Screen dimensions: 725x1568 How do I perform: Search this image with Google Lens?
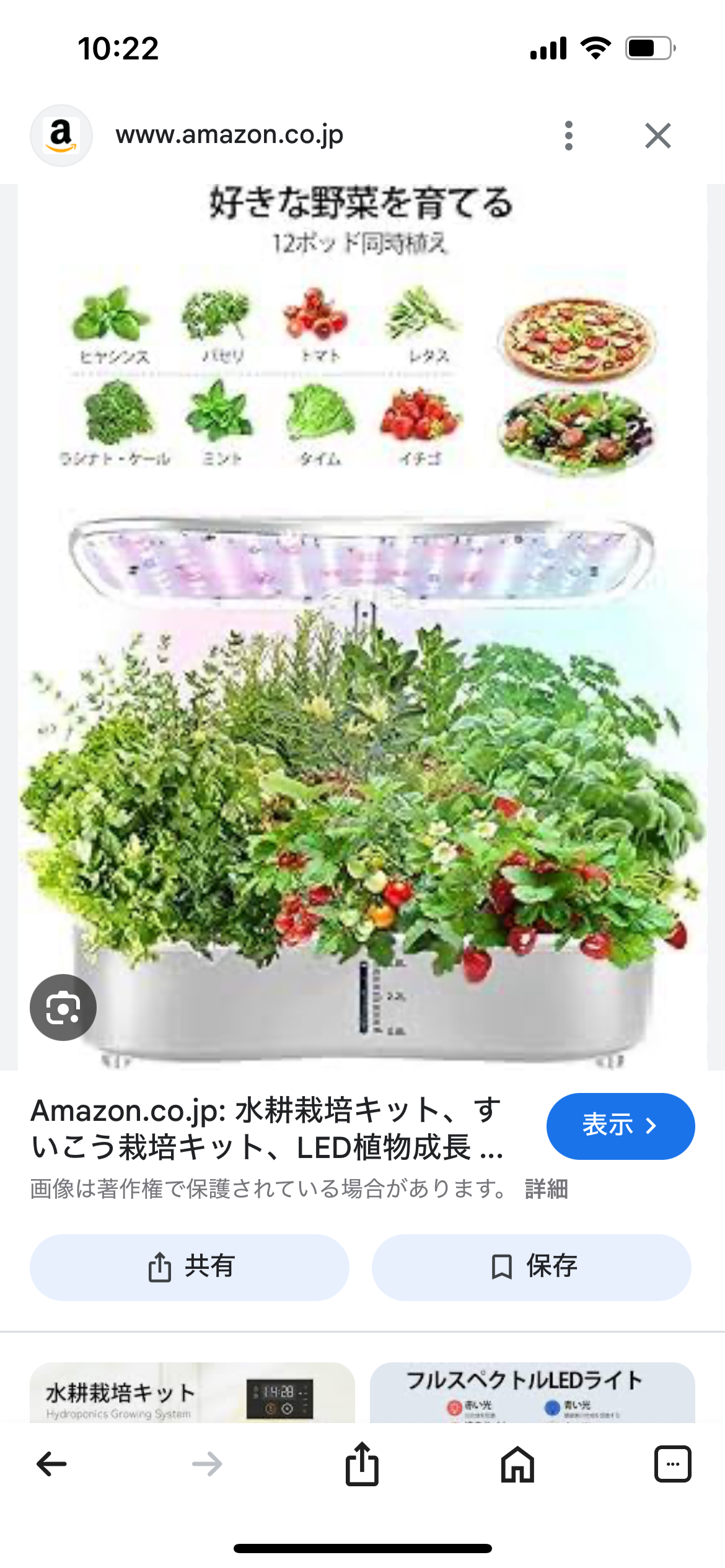[x=63, y=1008]
